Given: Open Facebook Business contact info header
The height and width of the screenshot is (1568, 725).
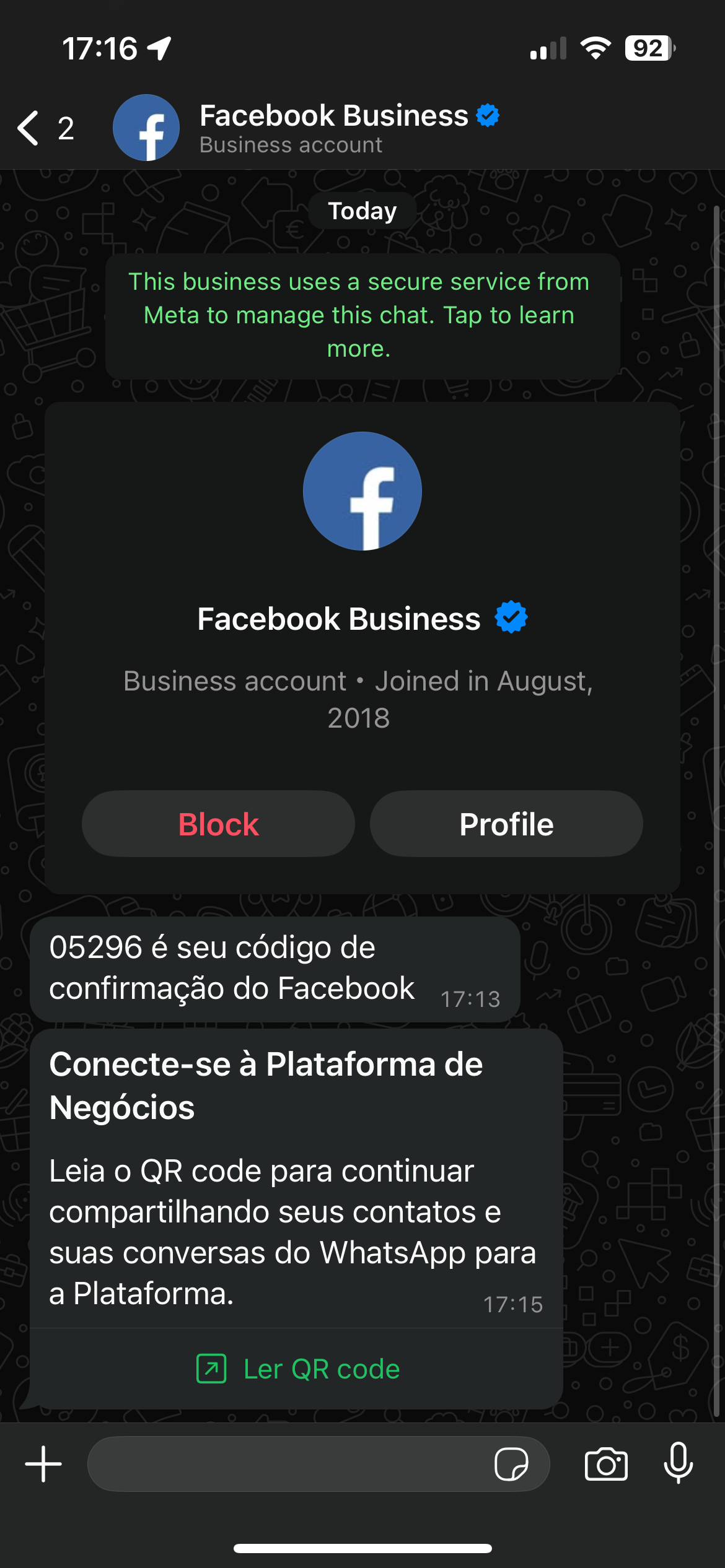Looking at the screenshot, I should point(335,128).
